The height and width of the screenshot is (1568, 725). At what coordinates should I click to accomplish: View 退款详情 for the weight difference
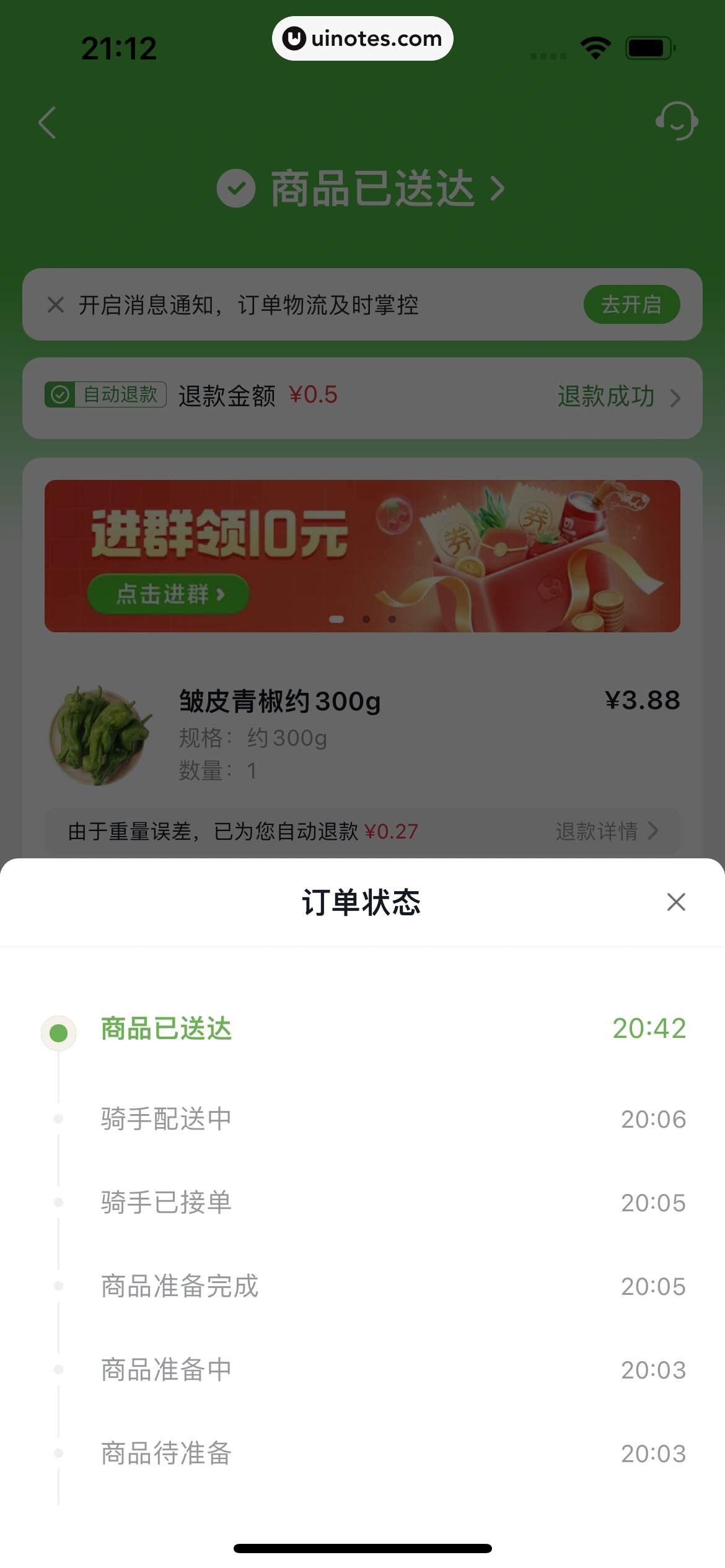tap(606, 831)
